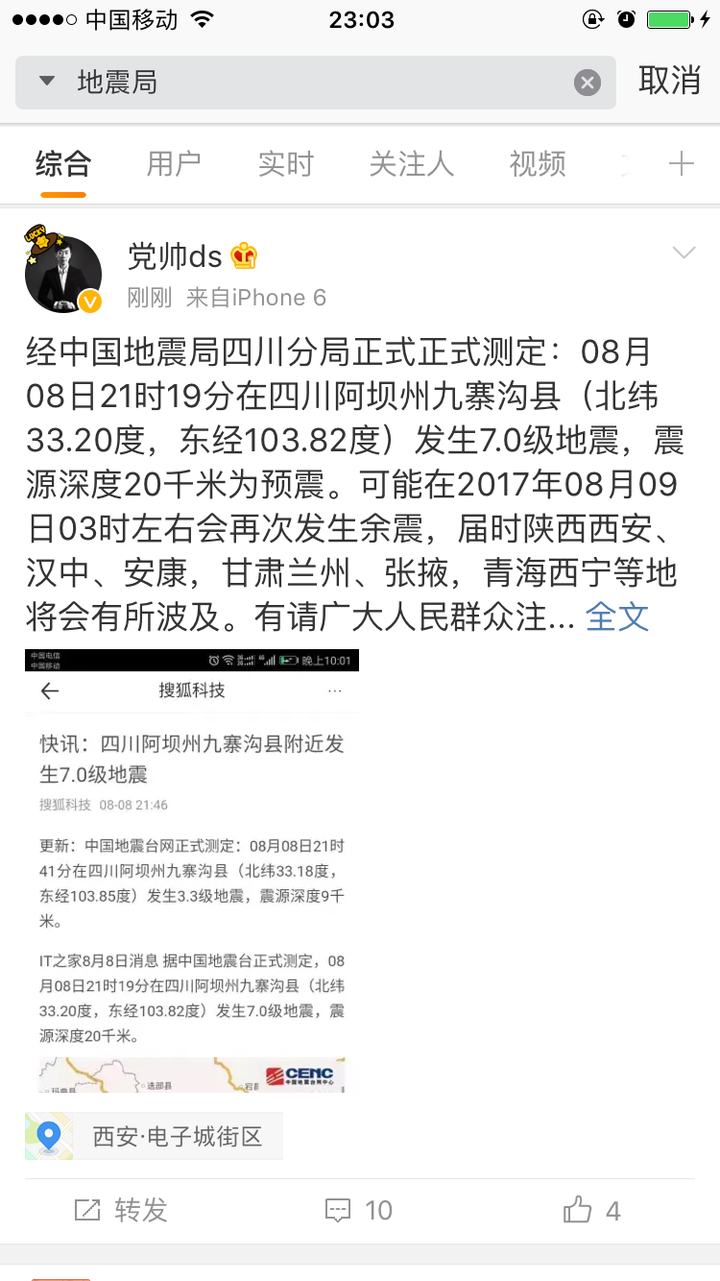
Task: Open 全文 to read the full post
Action: (617, 617)
